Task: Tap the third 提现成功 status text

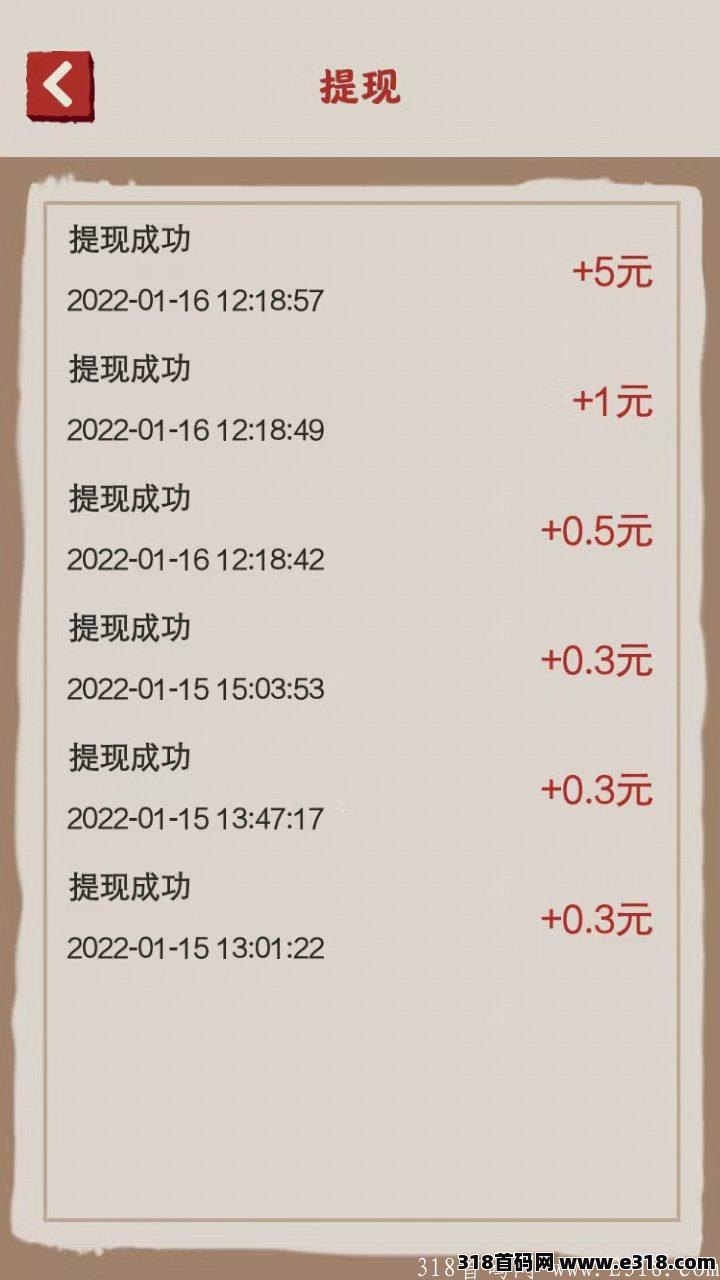Action: tap(130, 500)
